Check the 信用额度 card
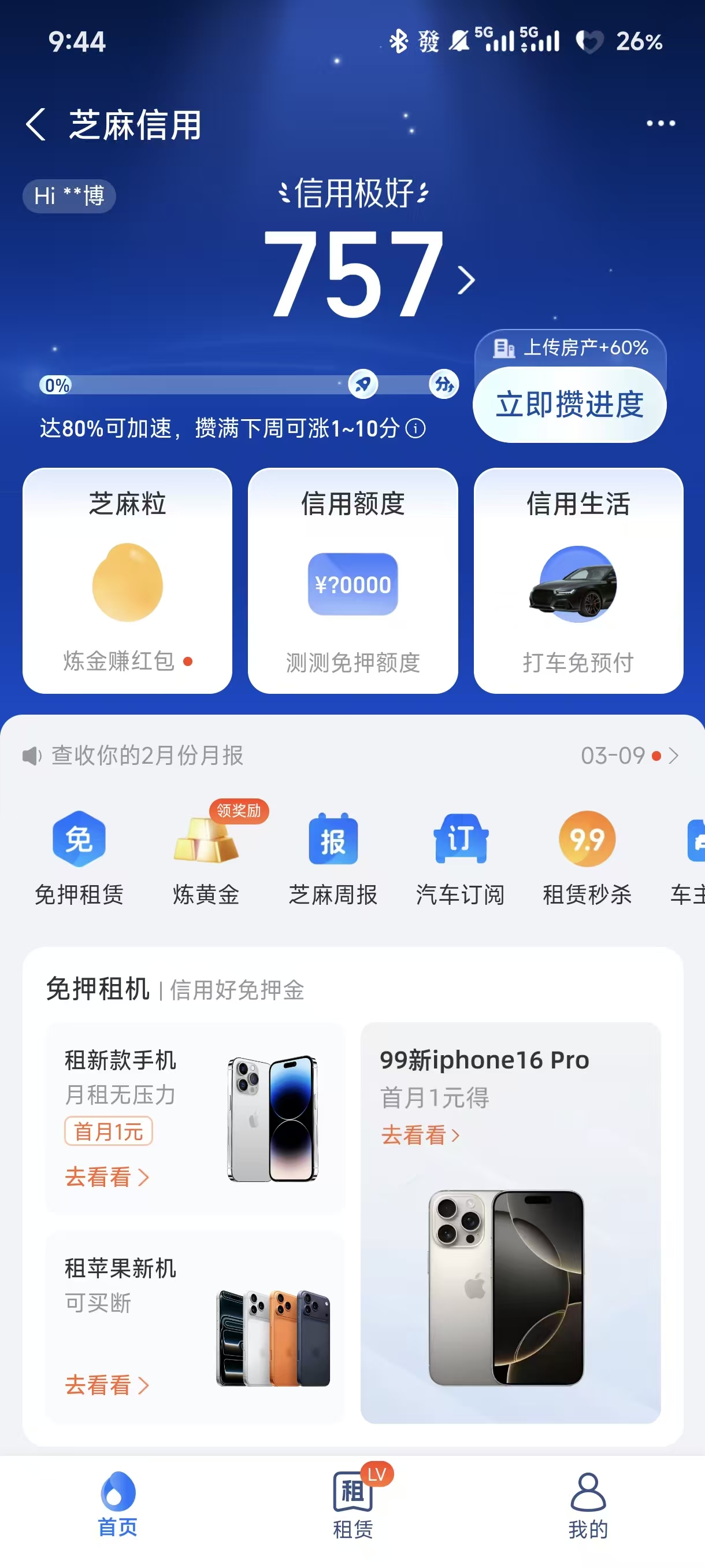The width and height of the screenshot is (705, 1568). 353,580
